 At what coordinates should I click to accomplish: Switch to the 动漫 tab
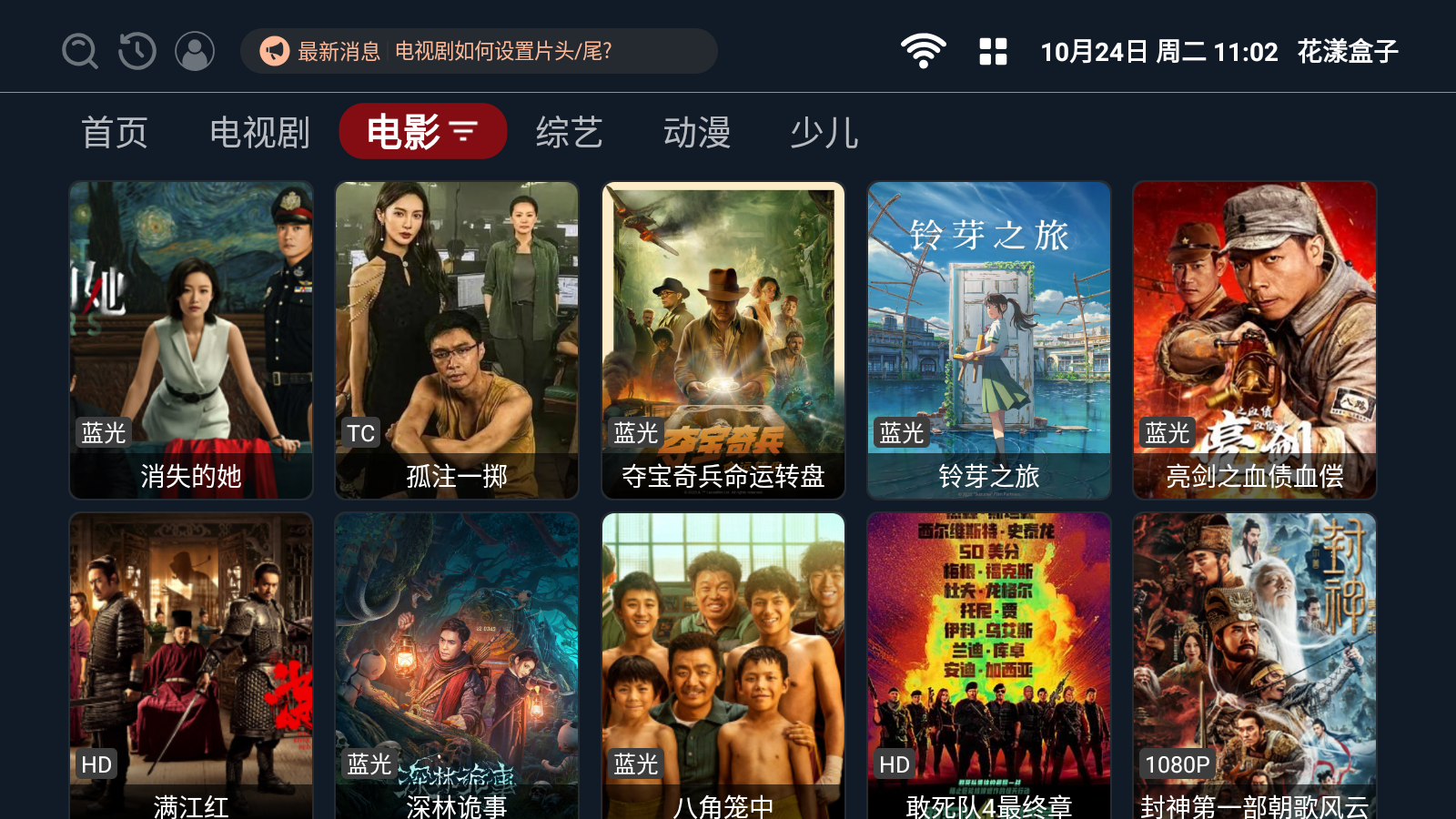[x=696, y=132]
